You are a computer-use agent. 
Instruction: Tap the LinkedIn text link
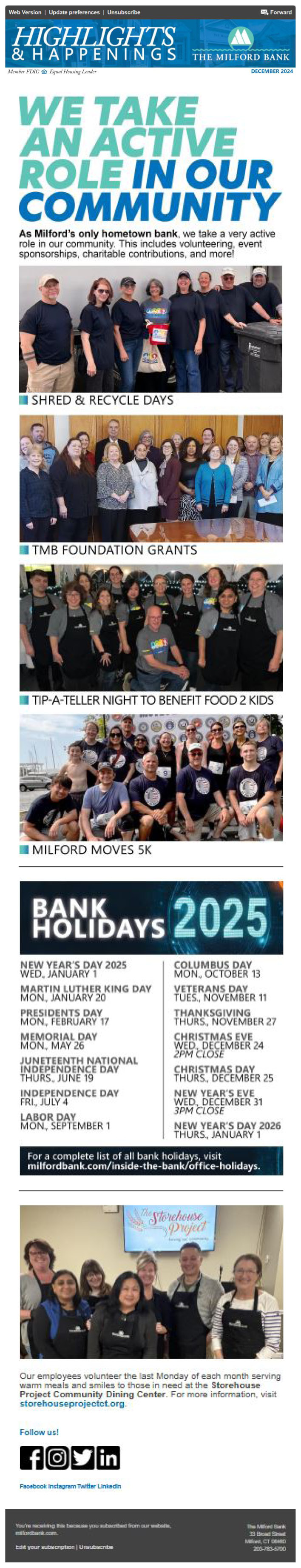(x=108, y=1486)
